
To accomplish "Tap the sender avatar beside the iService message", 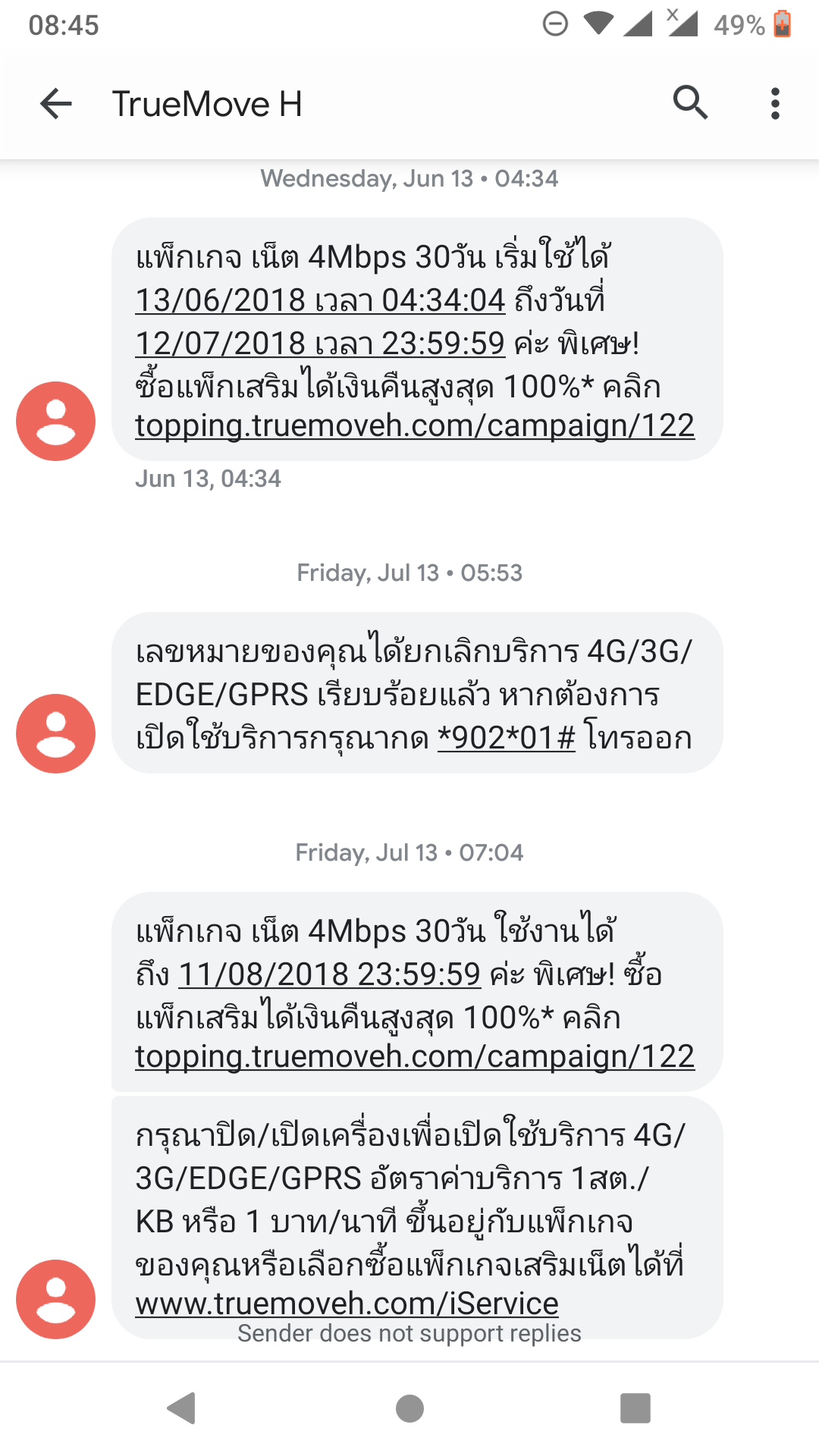I will (56, 1299).
